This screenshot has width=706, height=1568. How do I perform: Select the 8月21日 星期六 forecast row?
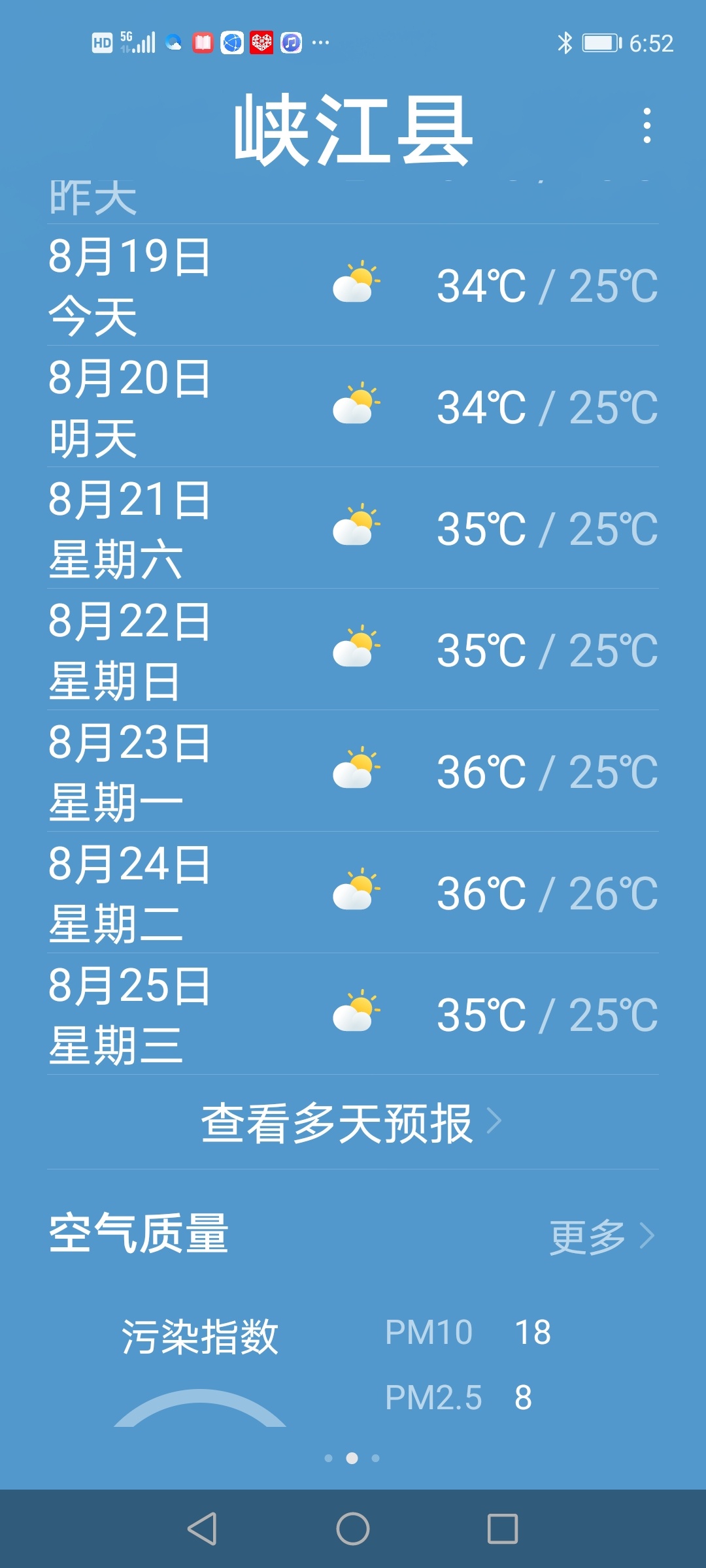[x=353, y=528]
